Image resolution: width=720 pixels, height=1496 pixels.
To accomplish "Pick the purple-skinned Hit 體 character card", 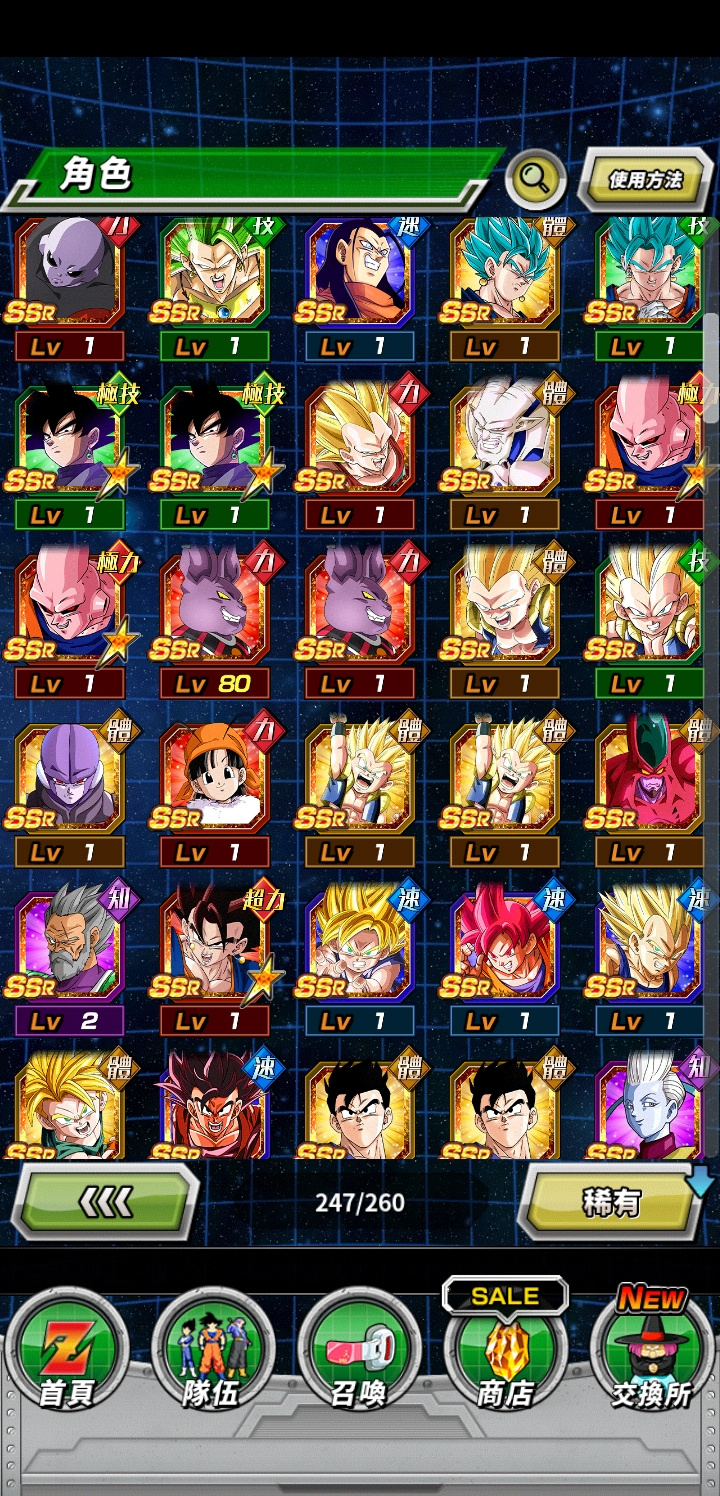I will (x=70, y=789).
